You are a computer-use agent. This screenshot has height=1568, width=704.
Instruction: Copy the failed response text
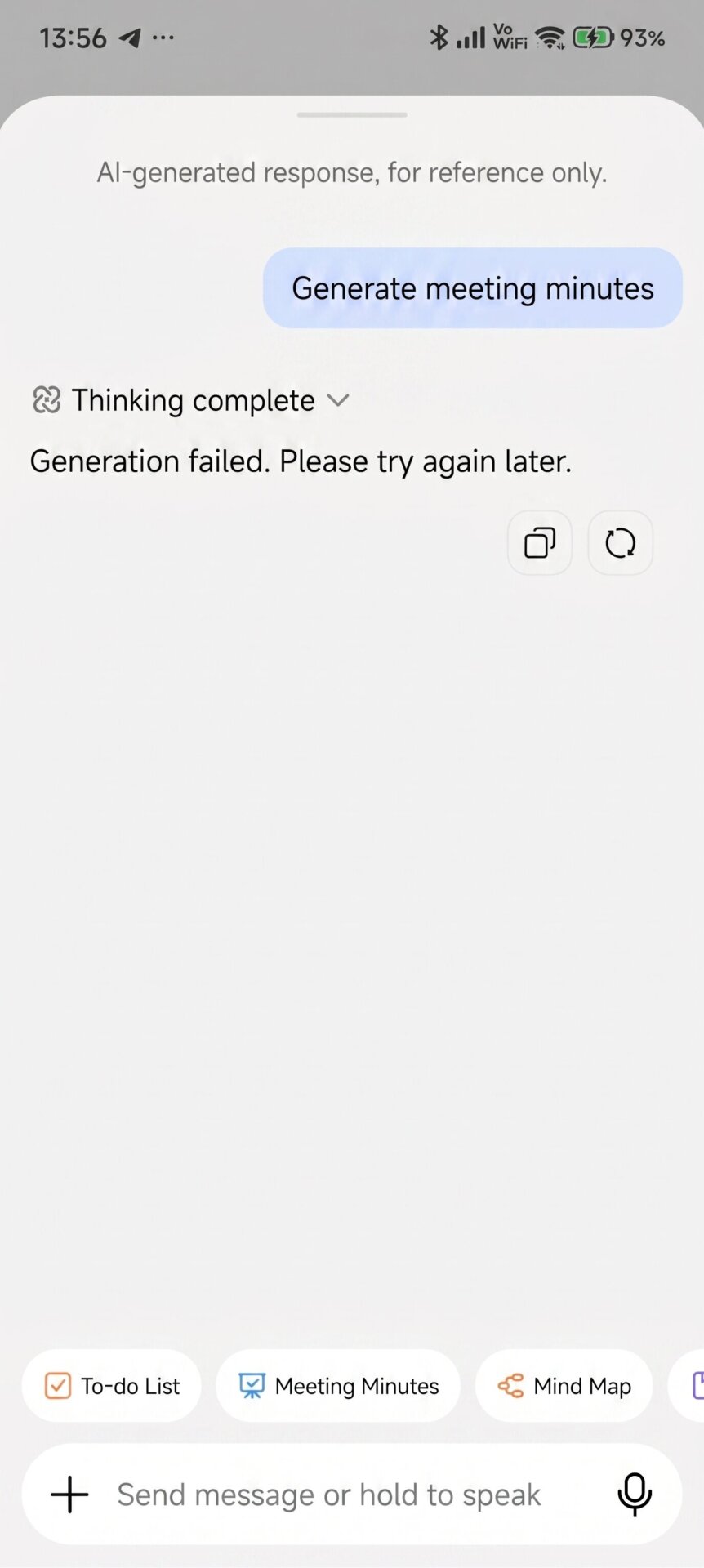tap(539, 543)
